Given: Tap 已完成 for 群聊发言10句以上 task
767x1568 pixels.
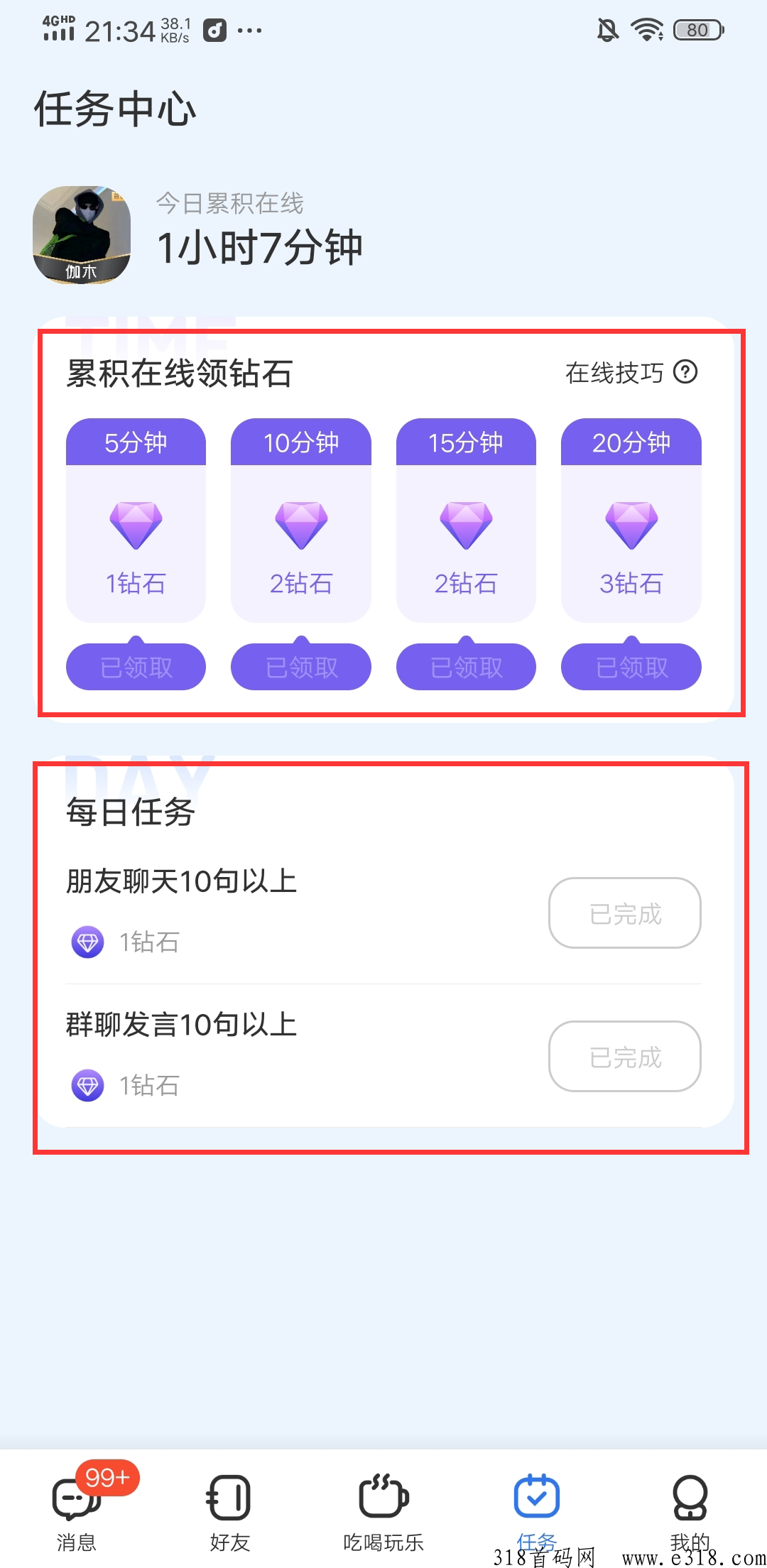Looking at the screenshot, I should tap(625, 1057).
